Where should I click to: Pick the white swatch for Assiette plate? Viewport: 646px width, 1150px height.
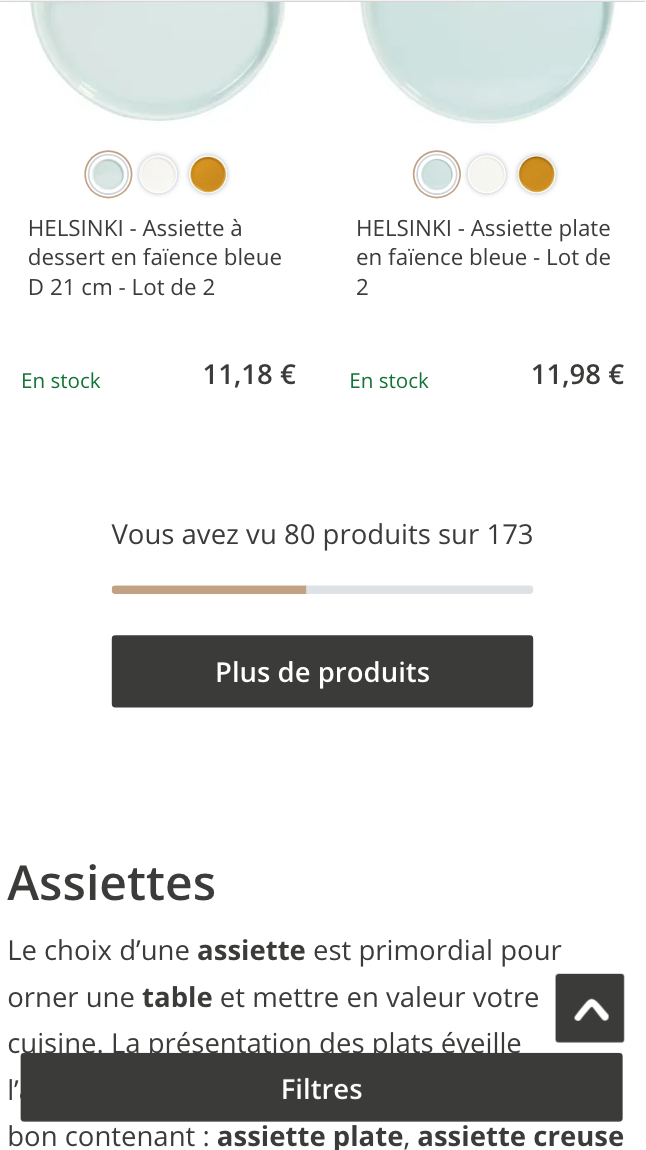(487, 175)
